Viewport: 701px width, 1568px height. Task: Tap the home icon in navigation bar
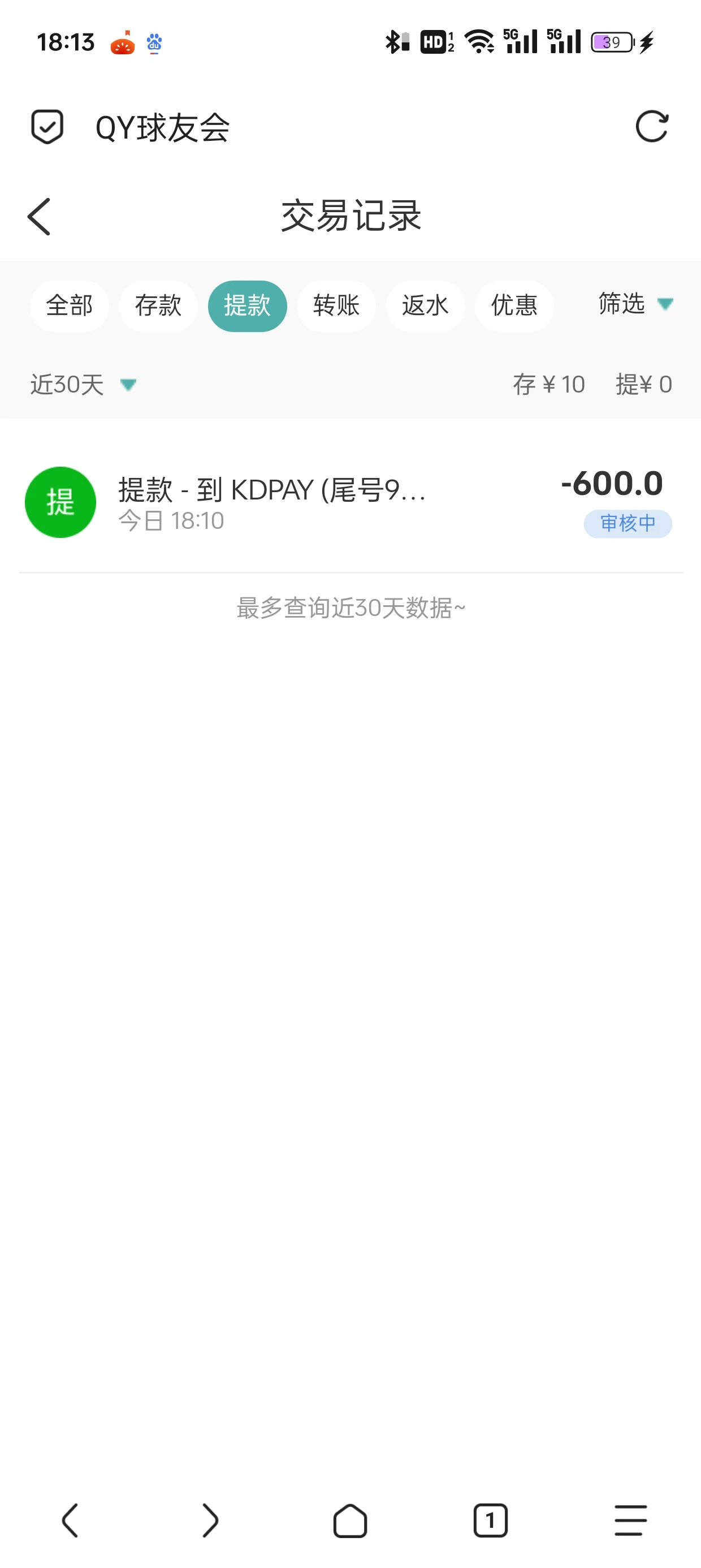coord(350,1520)
